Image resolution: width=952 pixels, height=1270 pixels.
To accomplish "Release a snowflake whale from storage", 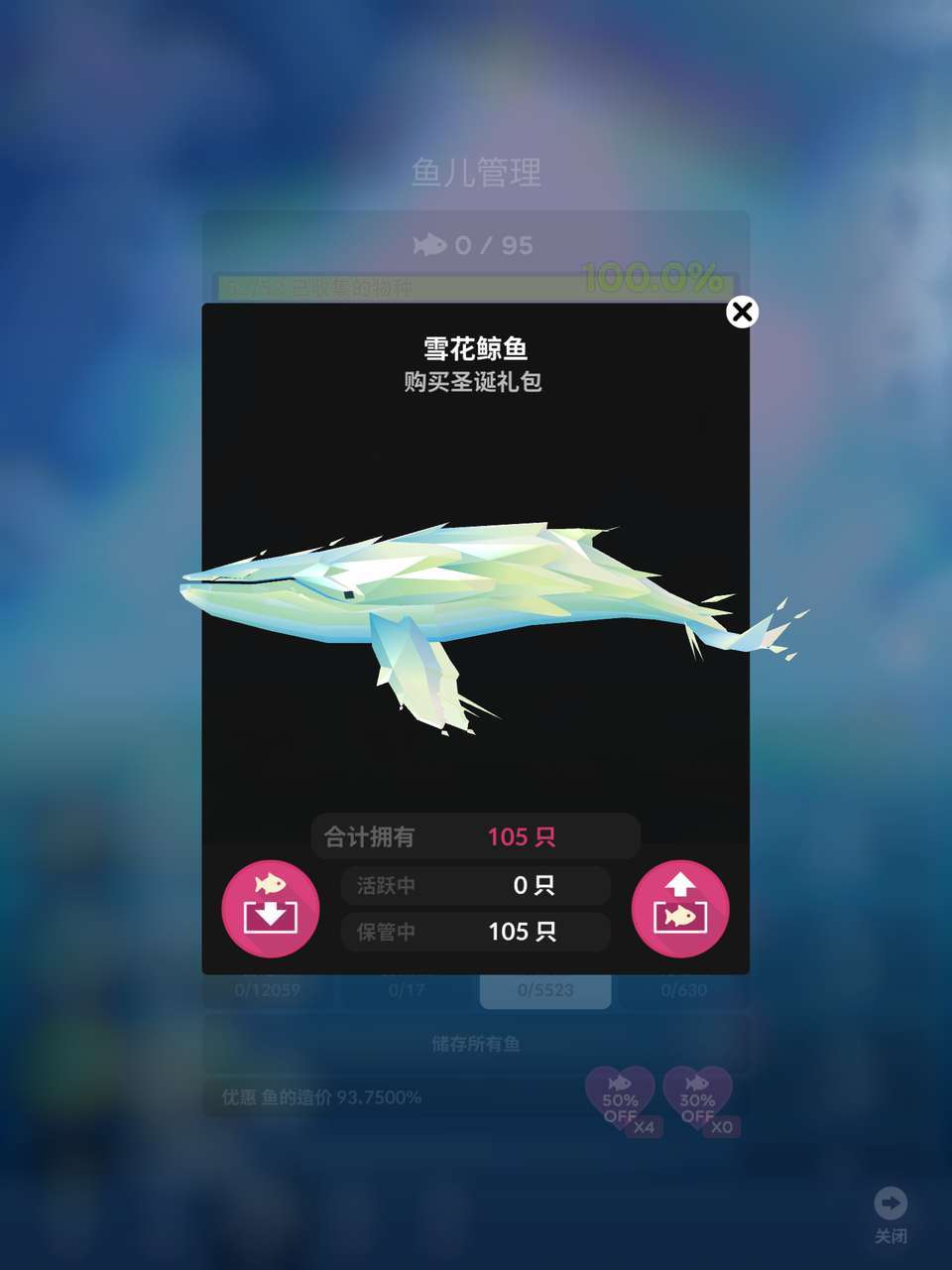I will point(680,909).
